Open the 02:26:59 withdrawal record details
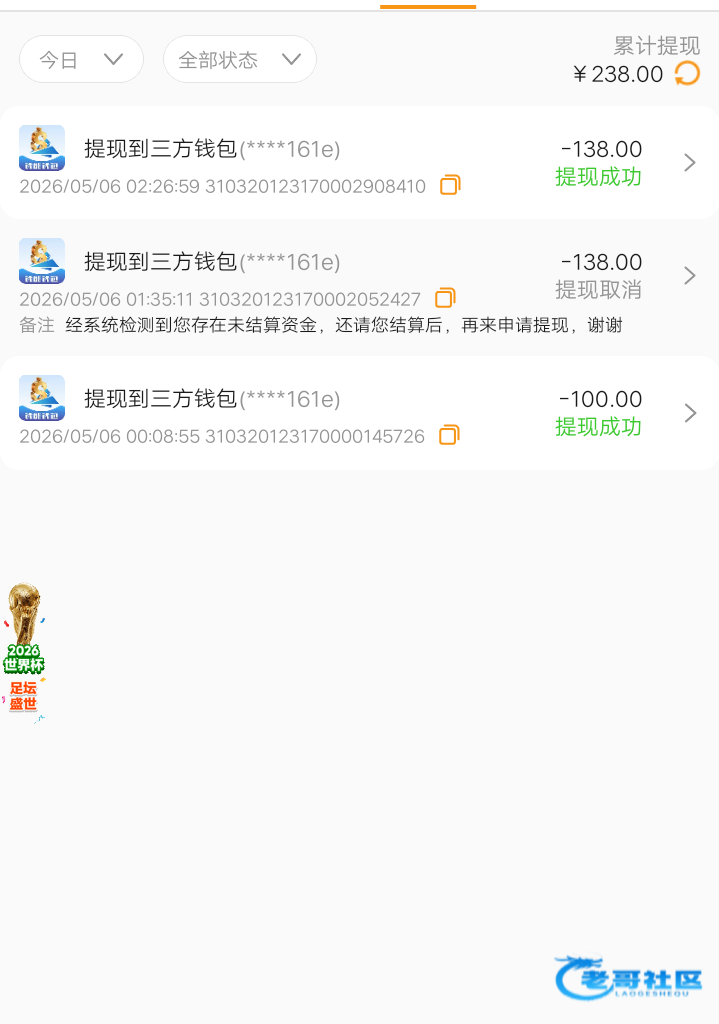The height and width of the screenshot is (1024, 719). coord(359,163)
